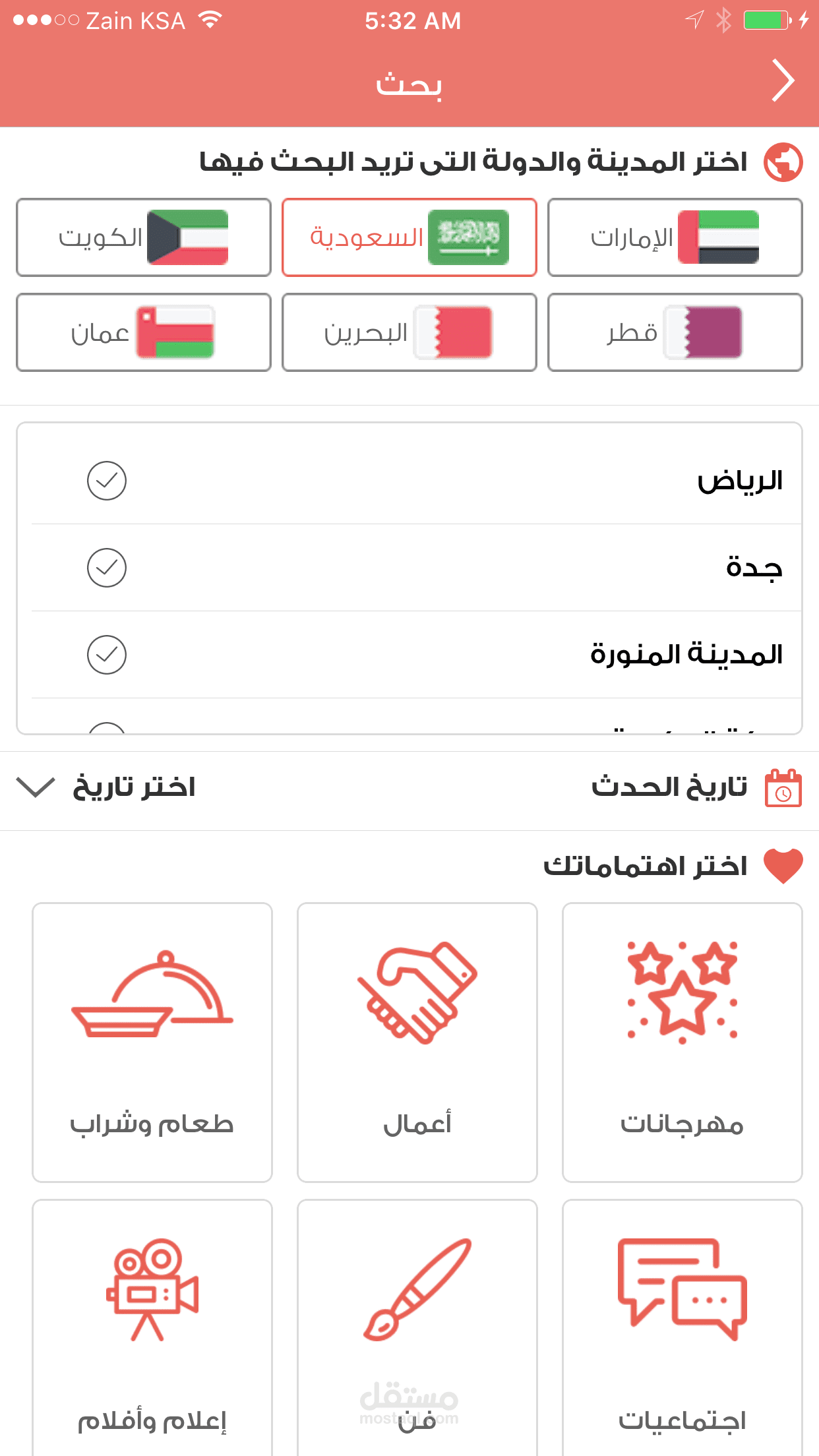Screen dimensions: 819x1456
Task: Open the اختر تاريخ date dropdown
Action: point(106,787)
